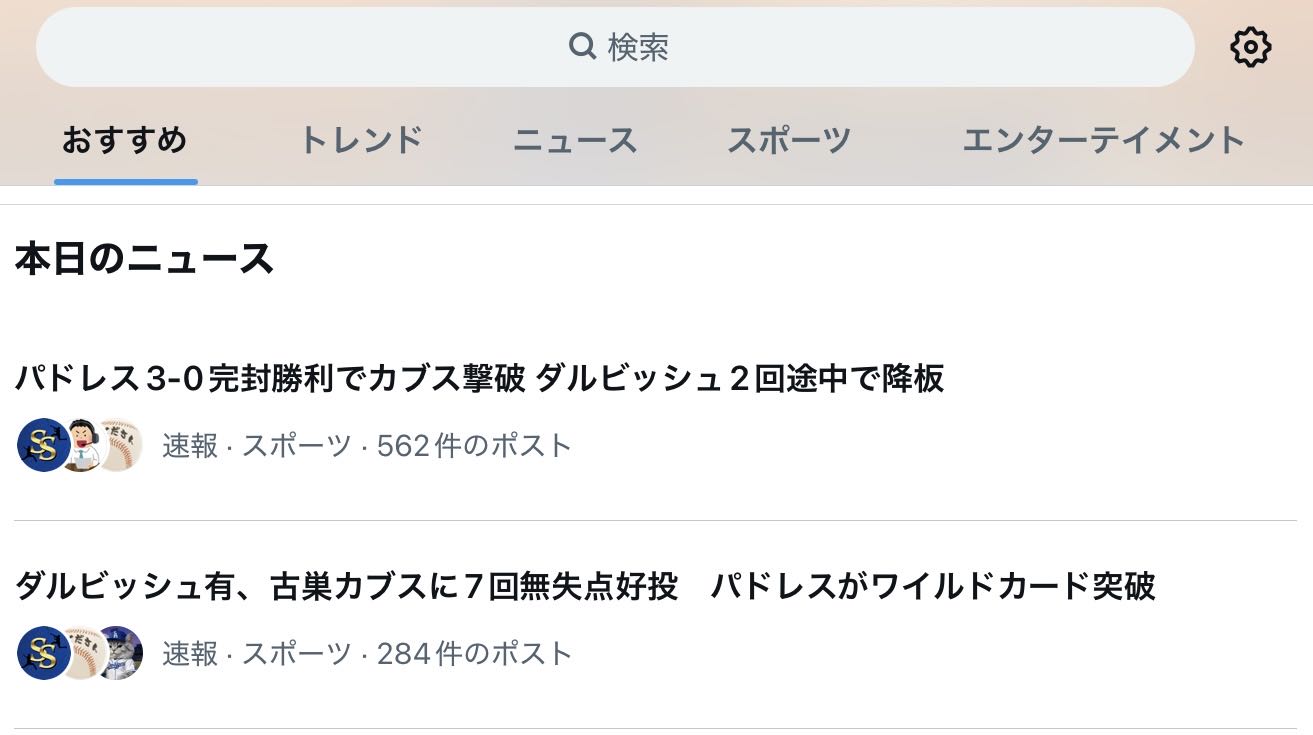Tap the 検索 search box
The image size is (1313, 735).
pos(615,47)
